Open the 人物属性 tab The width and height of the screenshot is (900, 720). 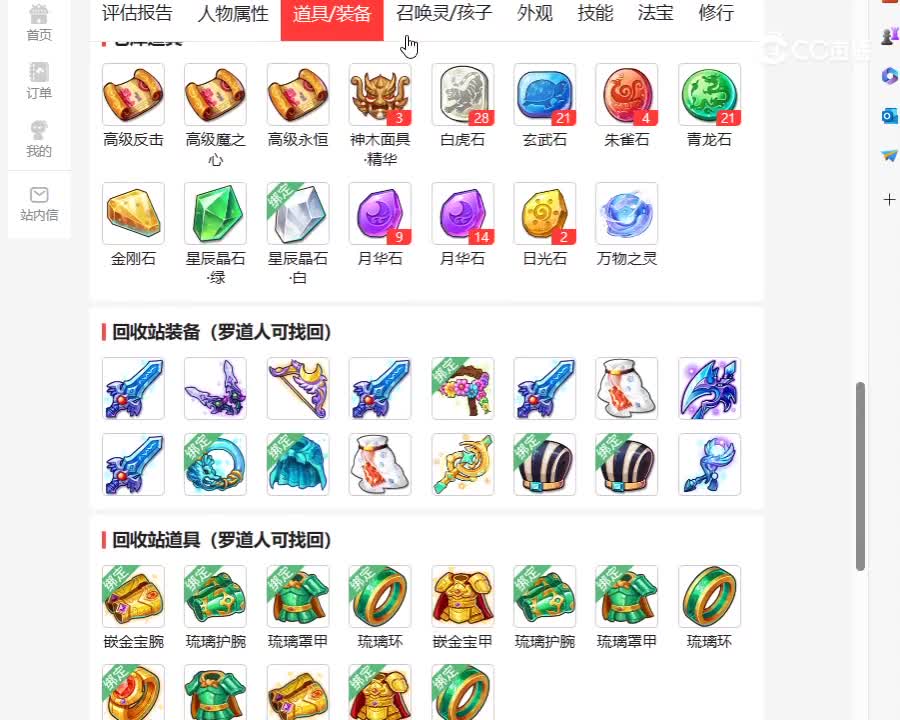pyautogui.click(x=233, y=14)
